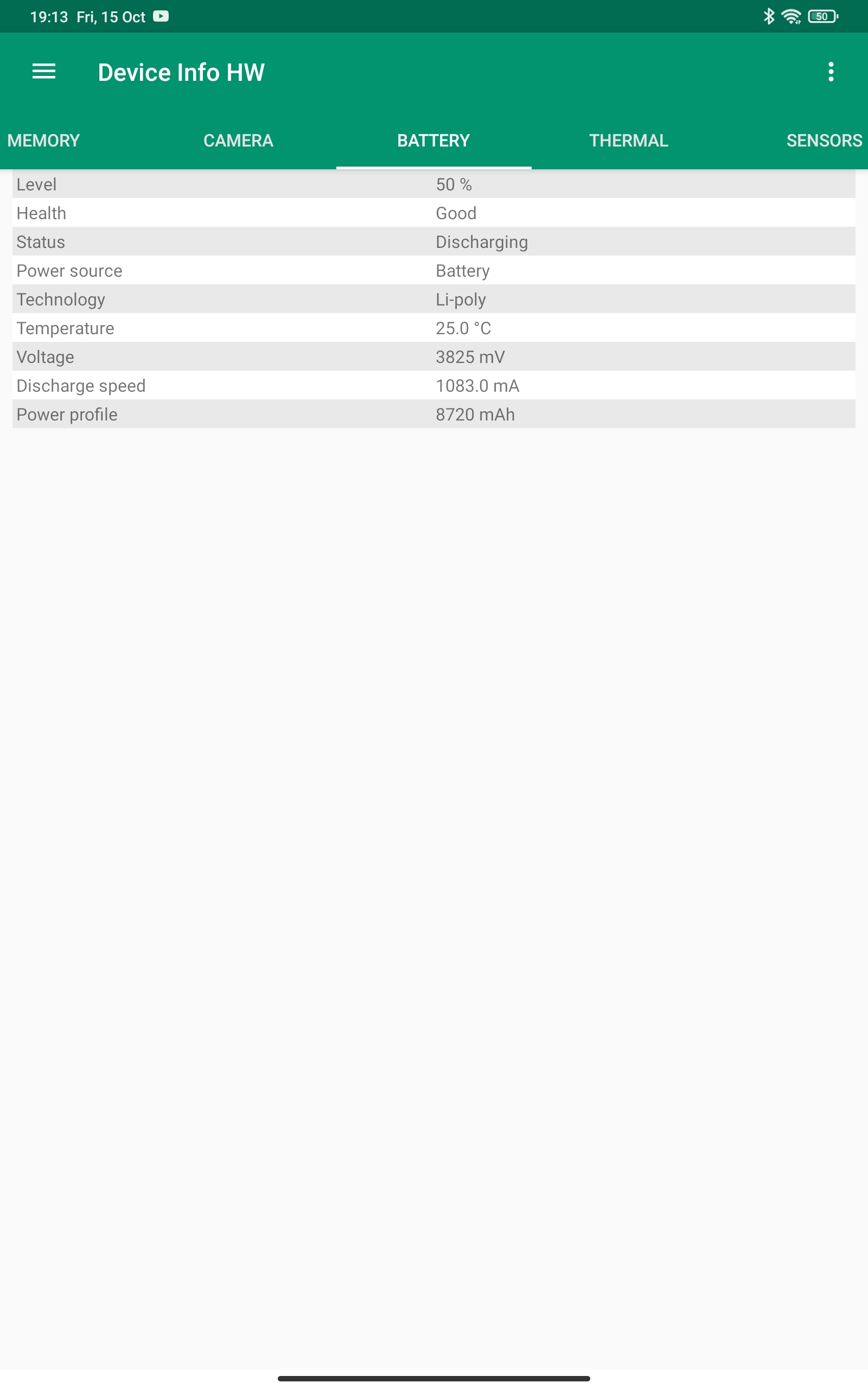Switch to the Thermal tab
The width and height of the screenshot is (868, 1389).
(629, 141)
